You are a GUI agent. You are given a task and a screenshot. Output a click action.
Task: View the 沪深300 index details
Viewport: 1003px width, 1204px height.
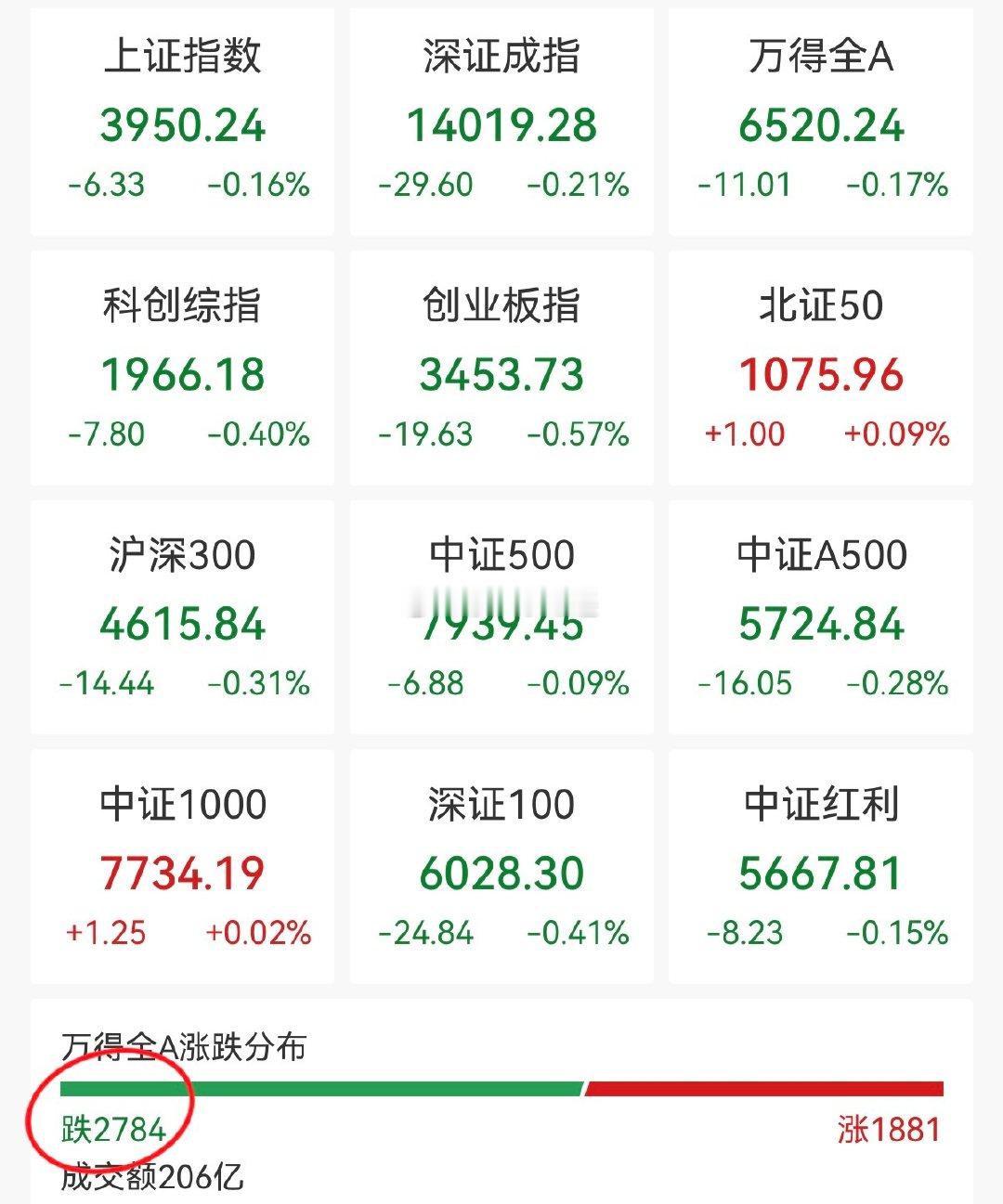point(182,618)
